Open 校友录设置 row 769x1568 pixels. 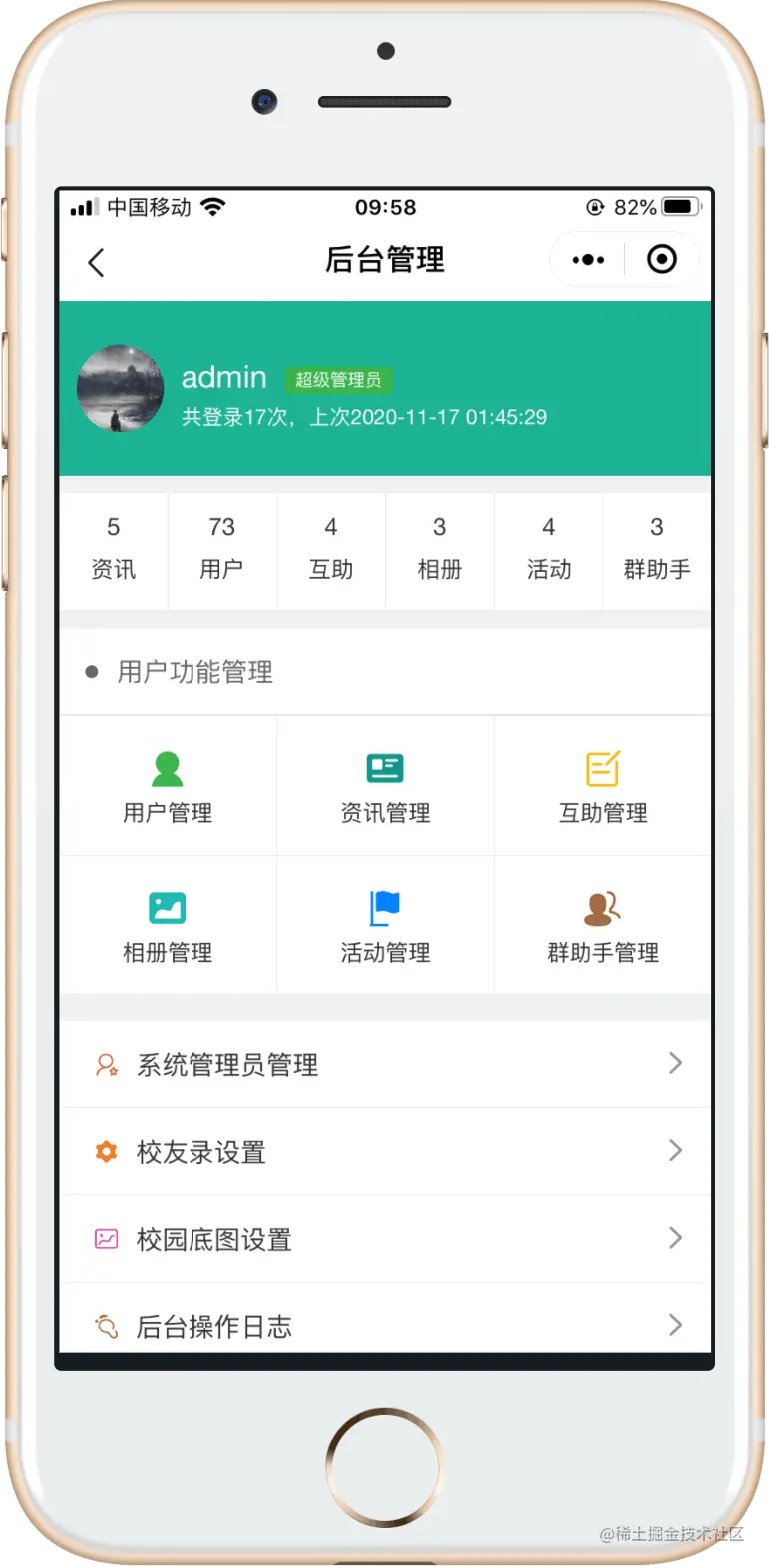(x=385, y=1151)
